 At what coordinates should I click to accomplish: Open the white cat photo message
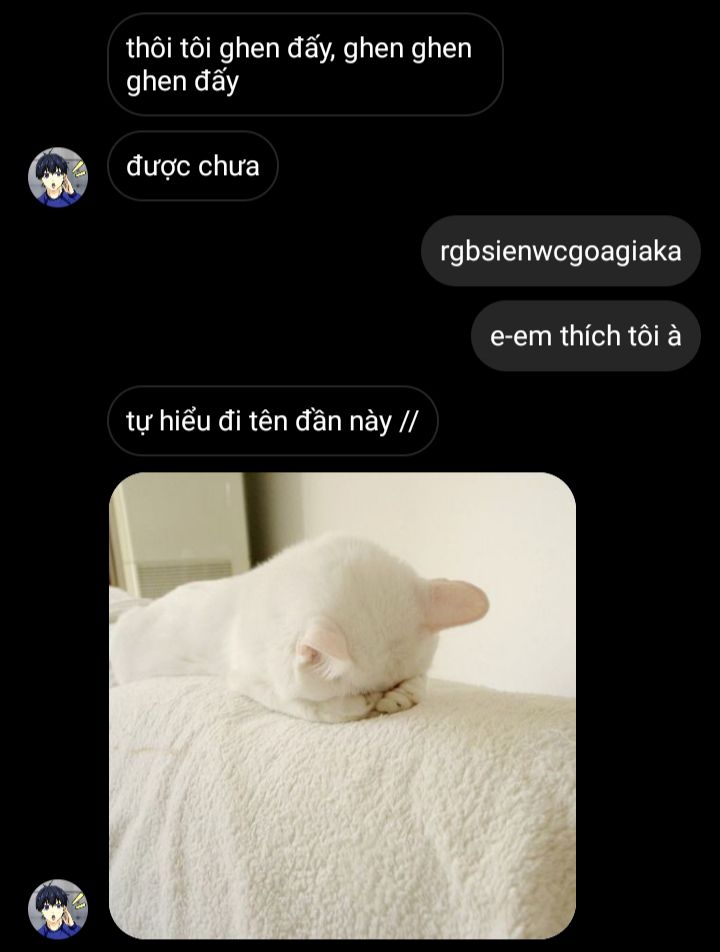coord(342,705)
